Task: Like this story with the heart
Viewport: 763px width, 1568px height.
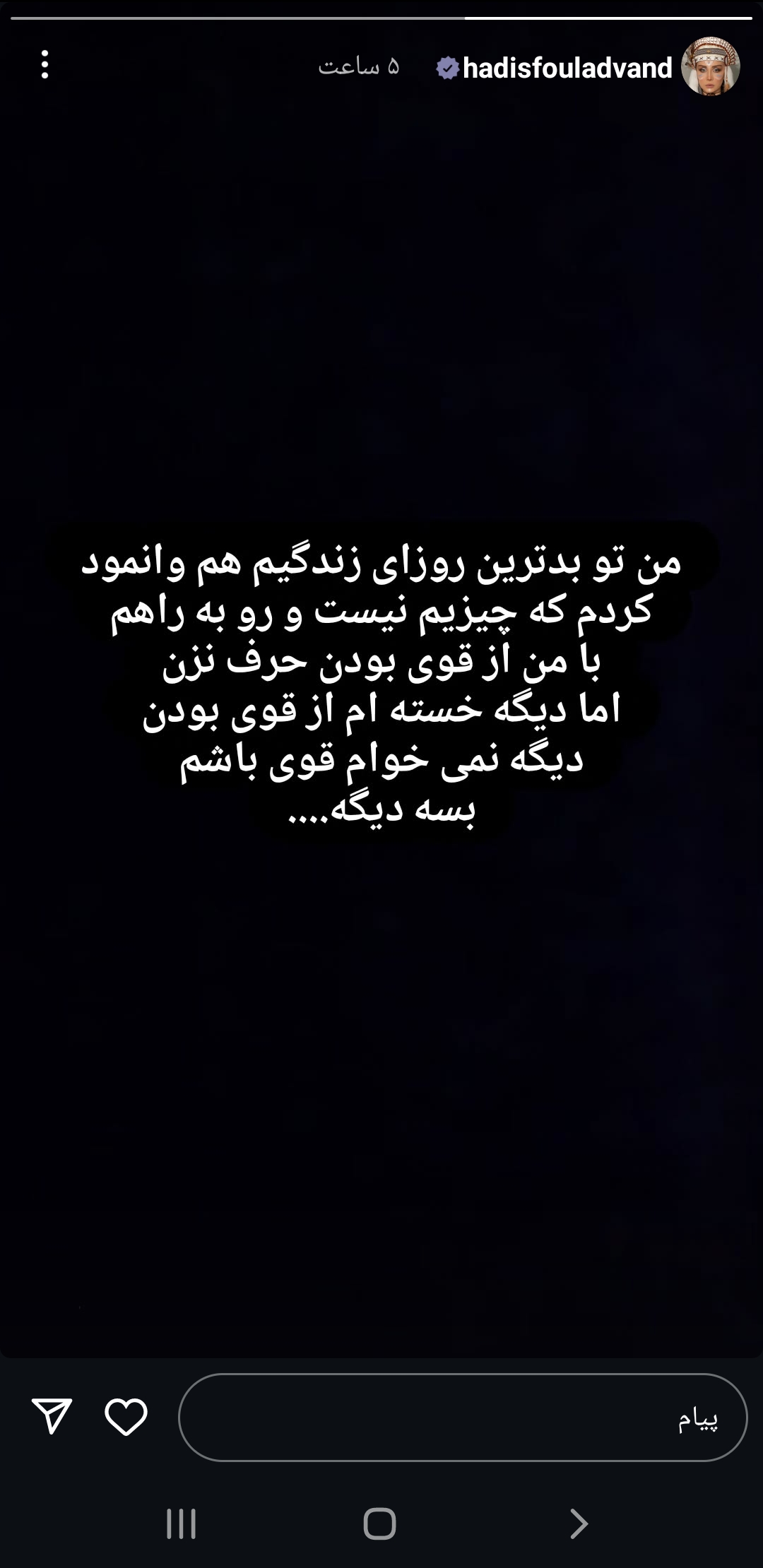Action: 126,1417
